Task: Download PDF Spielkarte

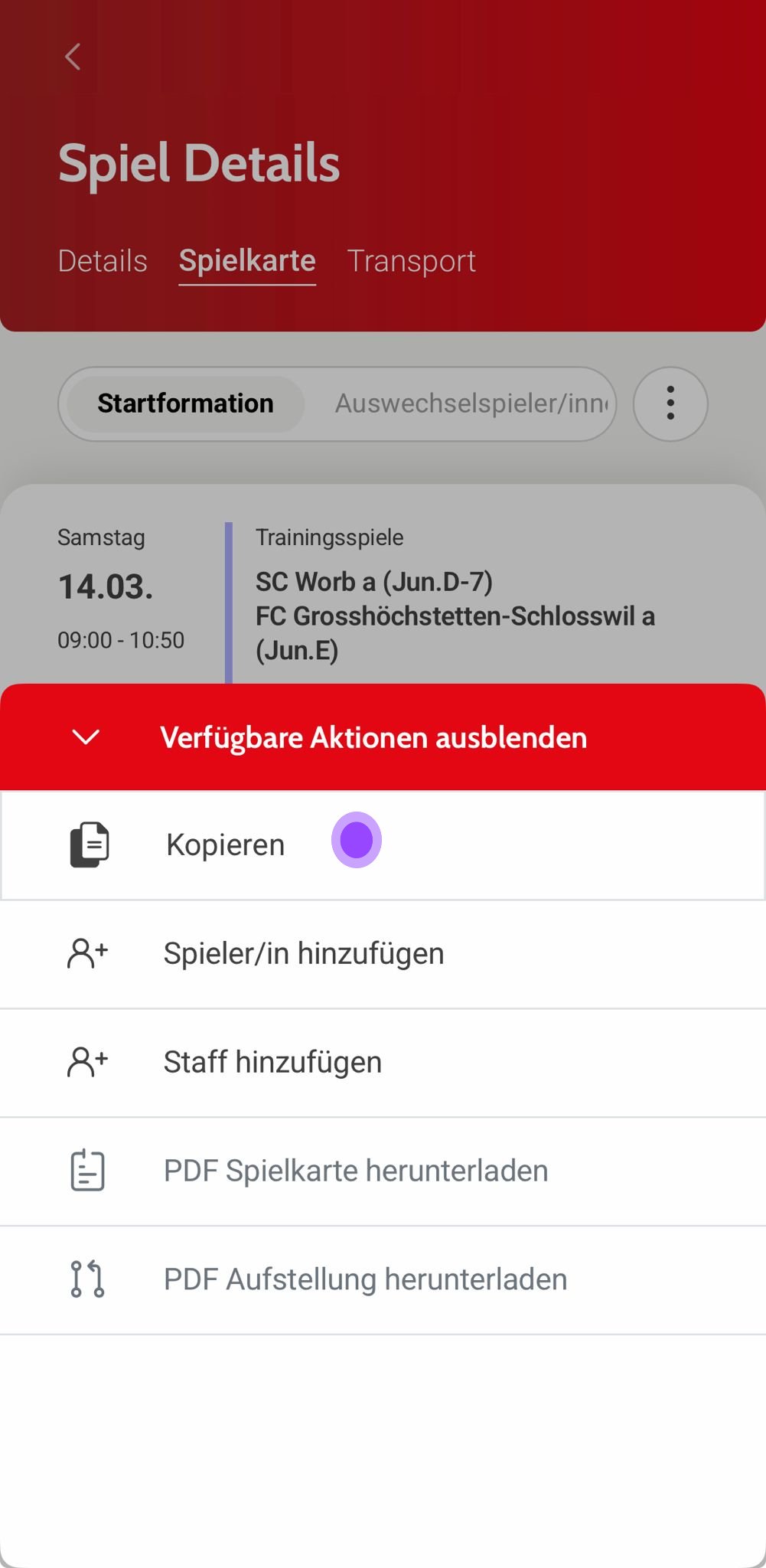Action: point(356,1171)
